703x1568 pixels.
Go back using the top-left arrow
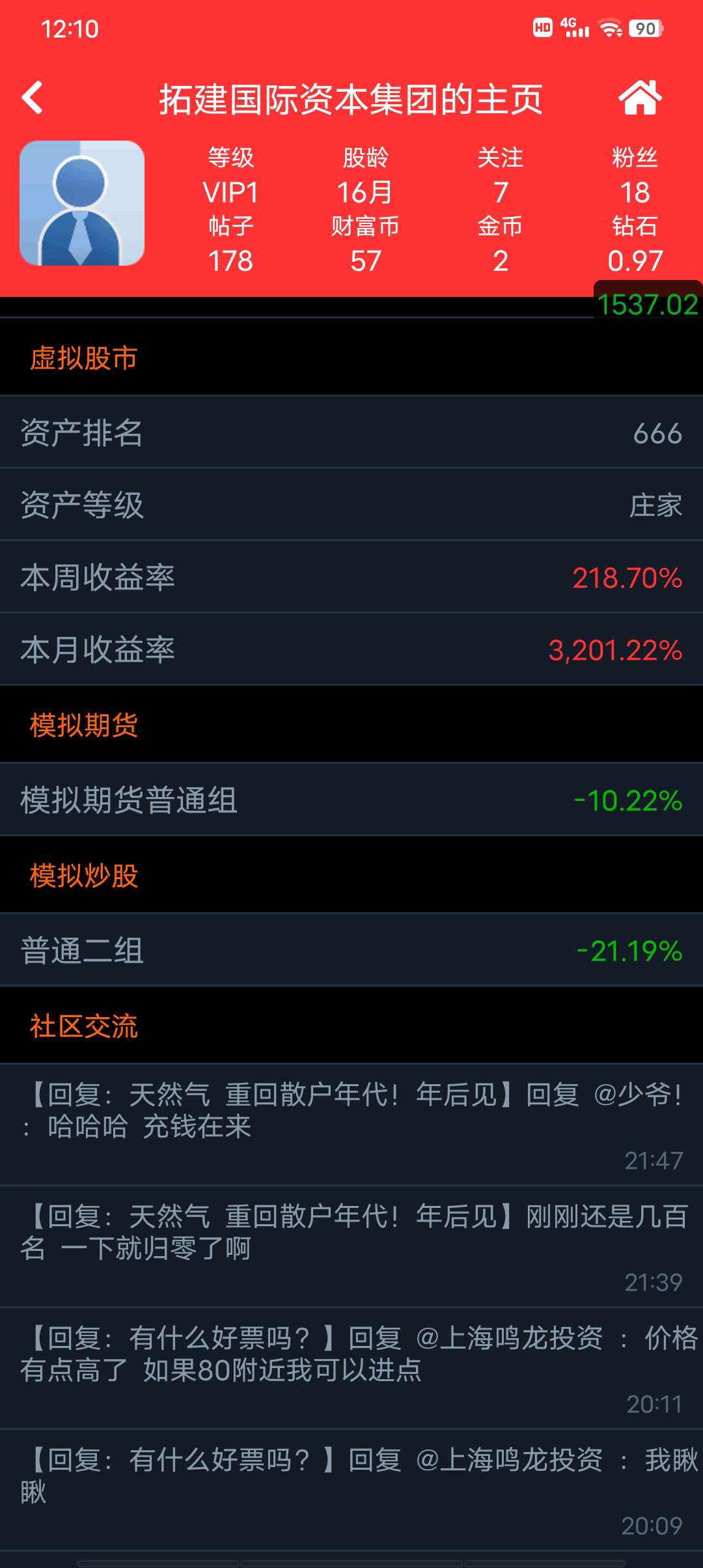coord(32,98)
